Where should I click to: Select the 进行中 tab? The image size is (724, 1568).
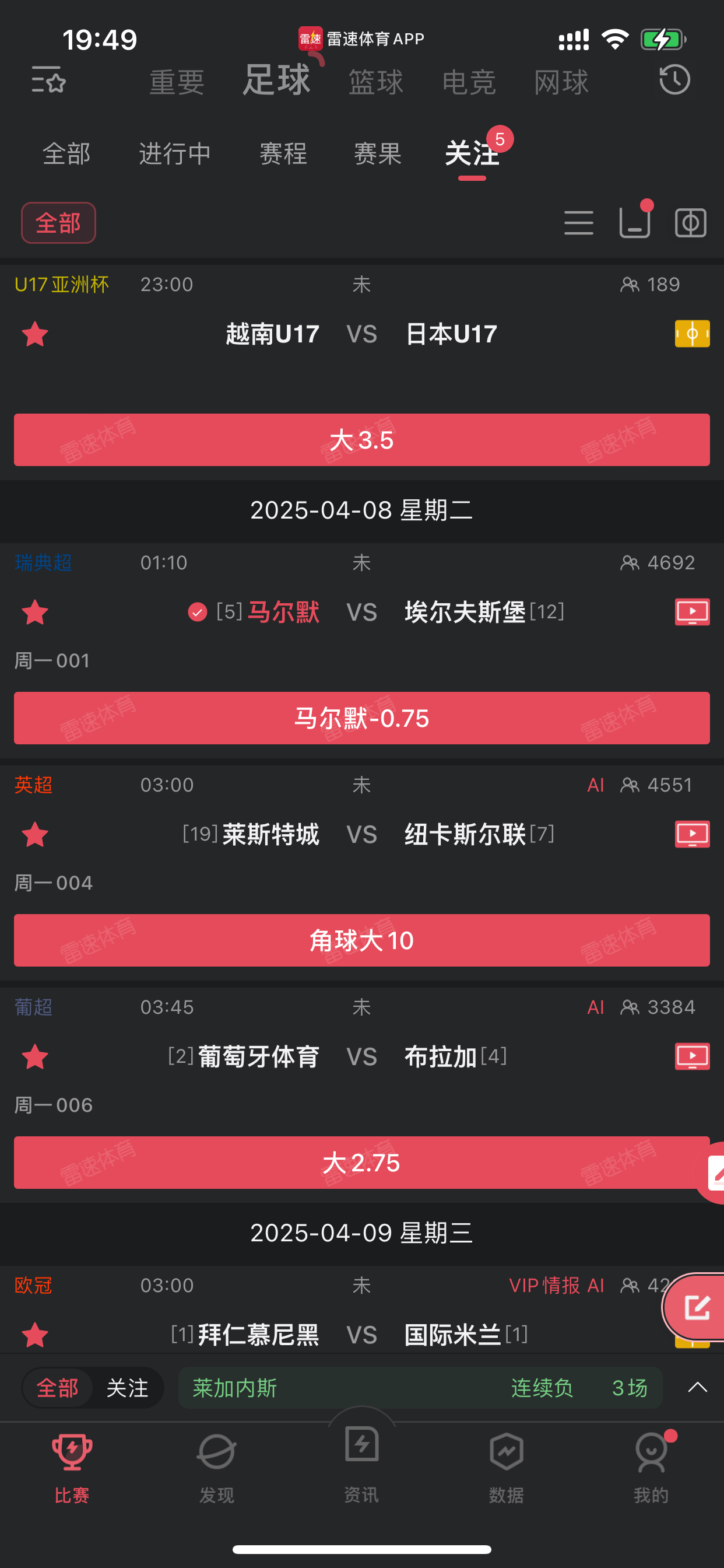(x=175, y=153)
